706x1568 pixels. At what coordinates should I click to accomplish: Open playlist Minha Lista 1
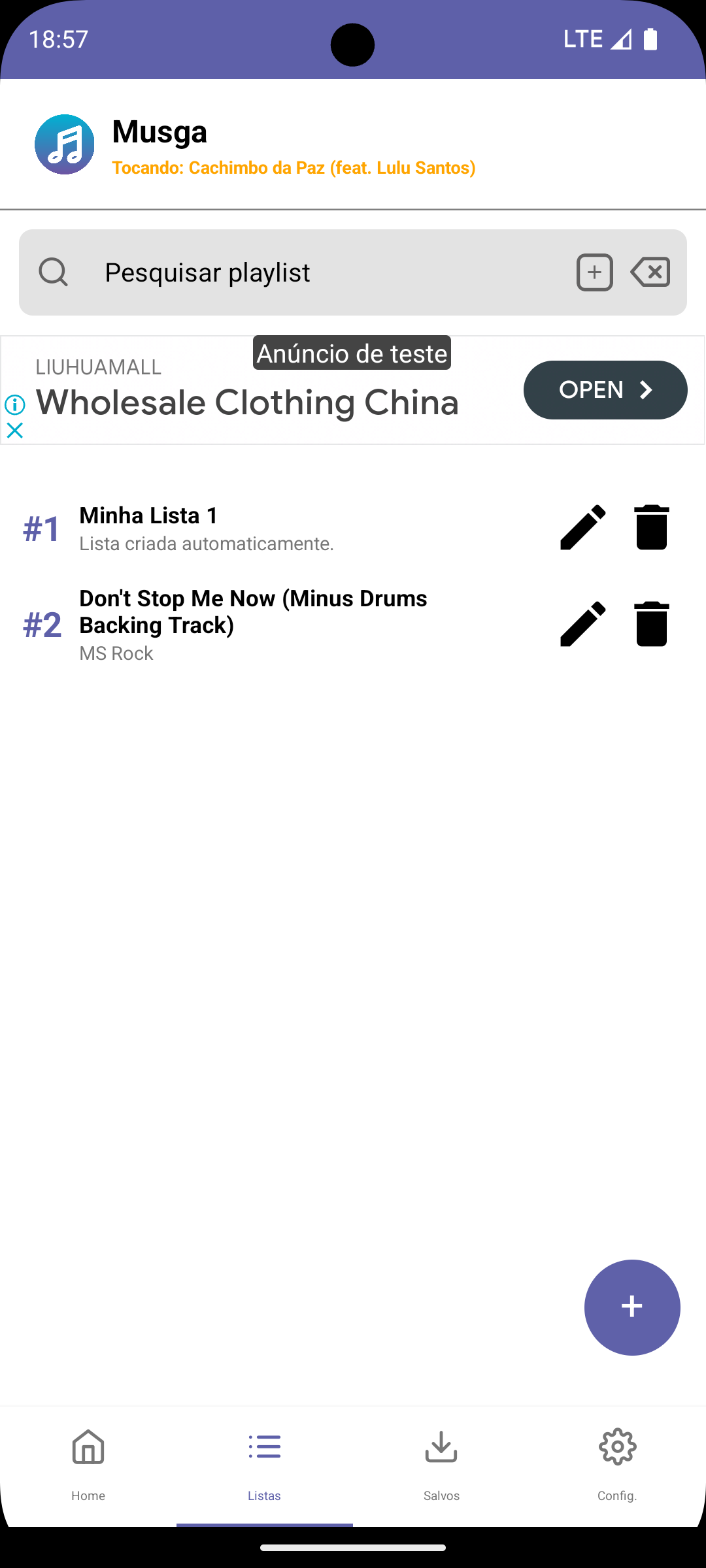(261, 528)
